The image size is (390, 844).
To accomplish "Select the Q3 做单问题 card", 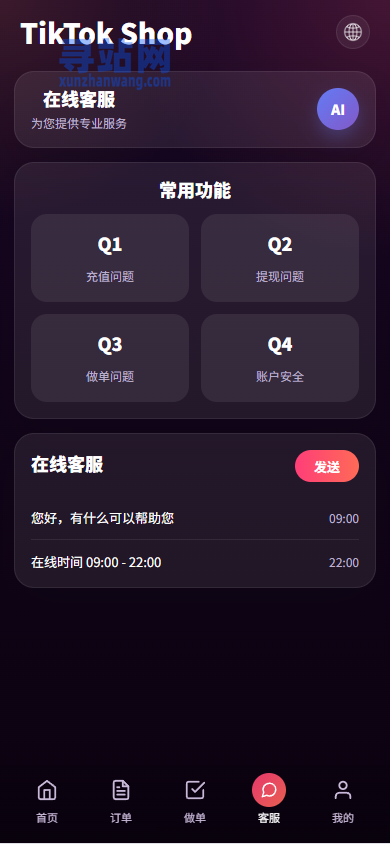I will pos(110,358).
